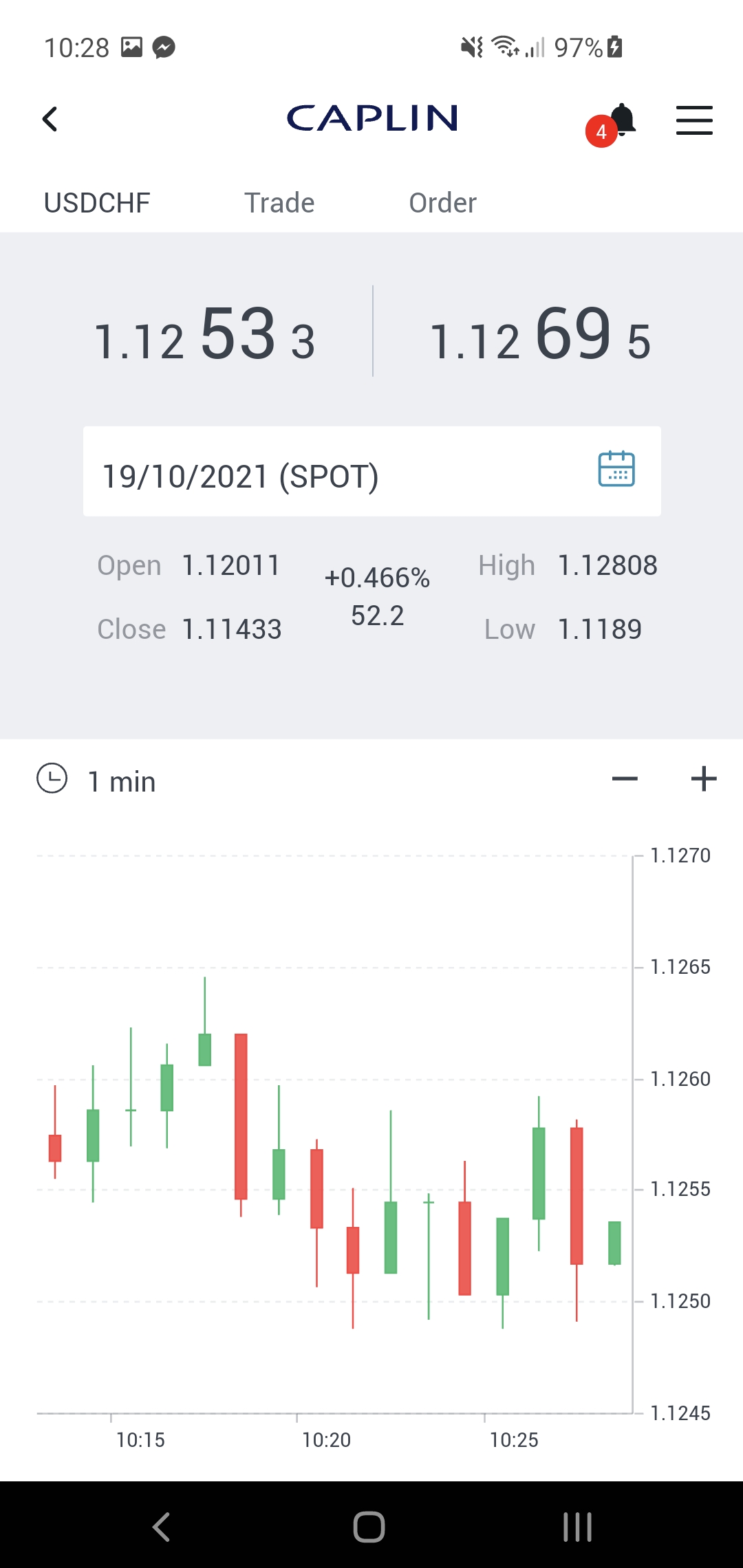Change the 1 min chart interval
Screen dimensions: 743x1568
(x=97, y=781)
